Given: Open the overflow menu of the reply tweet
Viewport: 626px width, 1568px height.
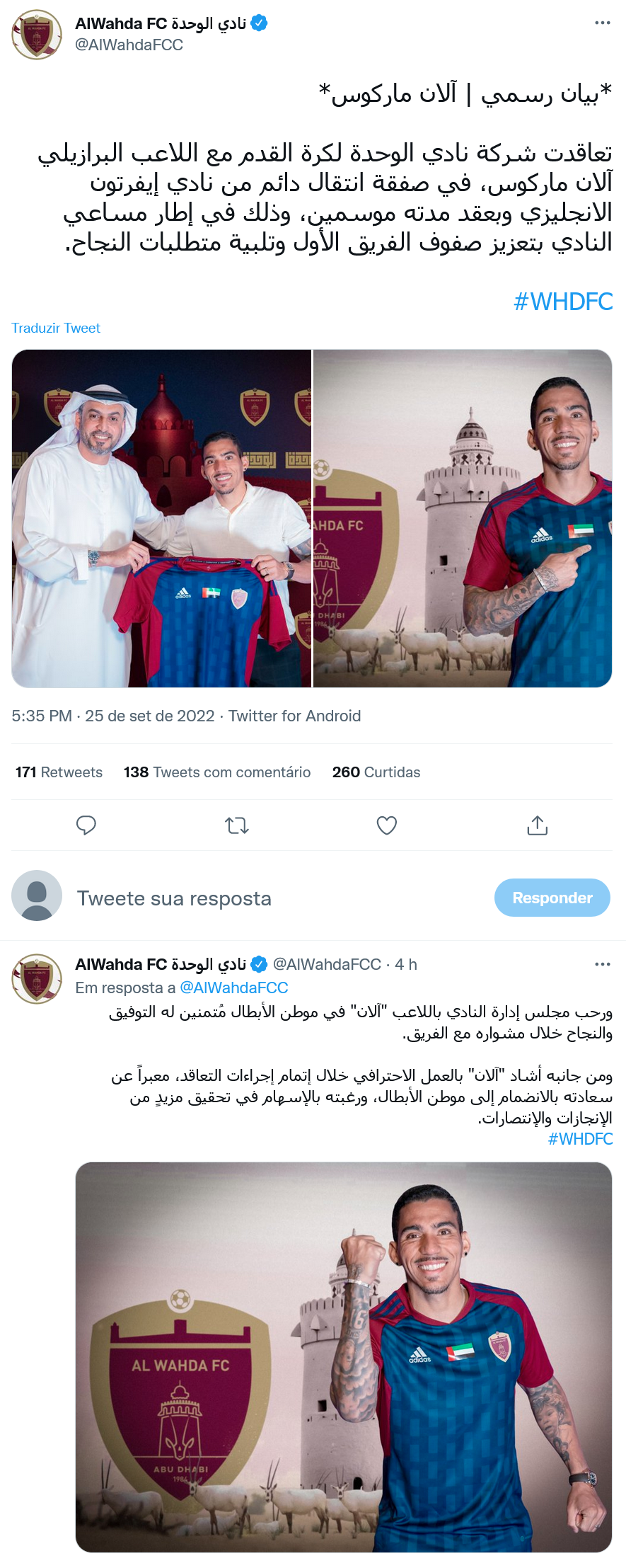Looking at the screenshot, I should (x=602, y=964).
